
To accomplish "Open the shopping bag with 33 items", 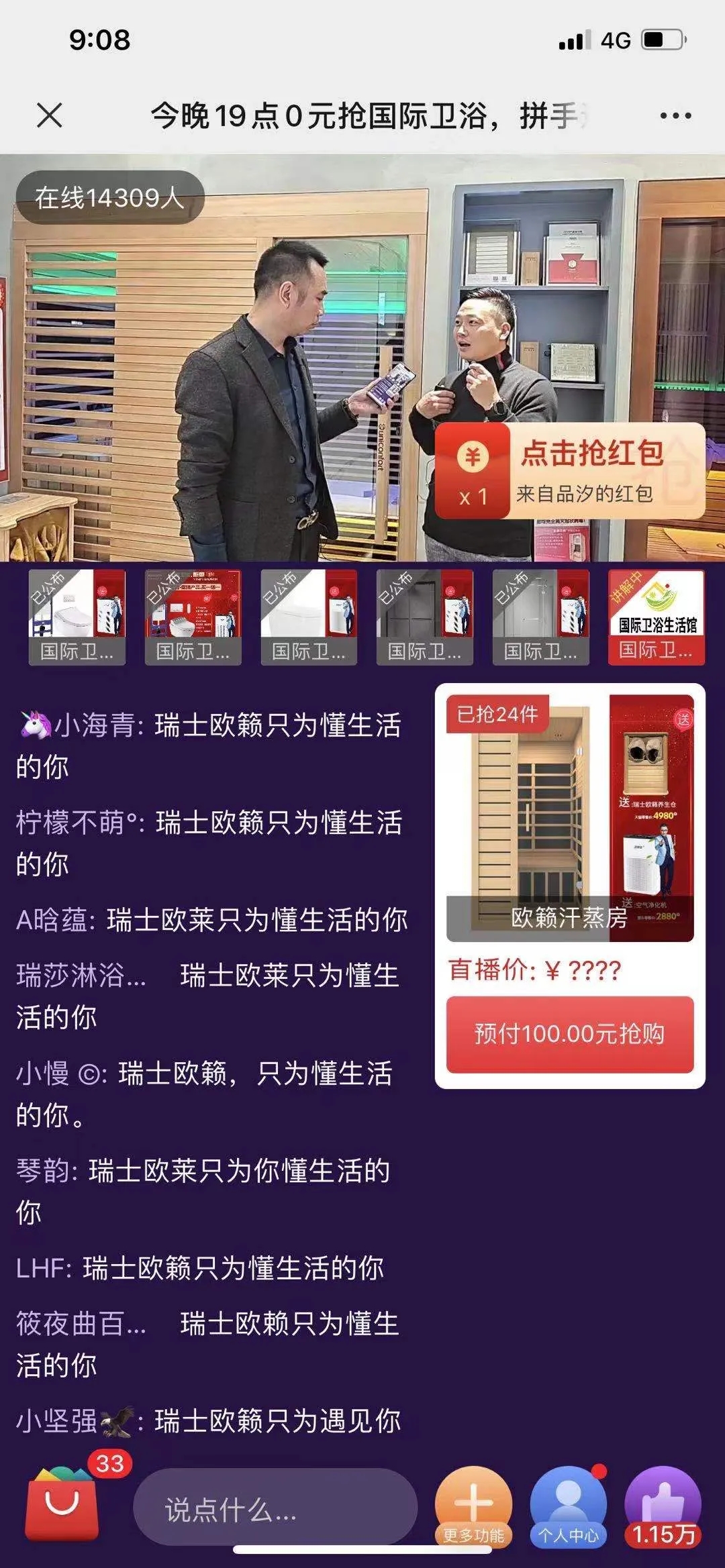I will click(x=62, y=1503).
